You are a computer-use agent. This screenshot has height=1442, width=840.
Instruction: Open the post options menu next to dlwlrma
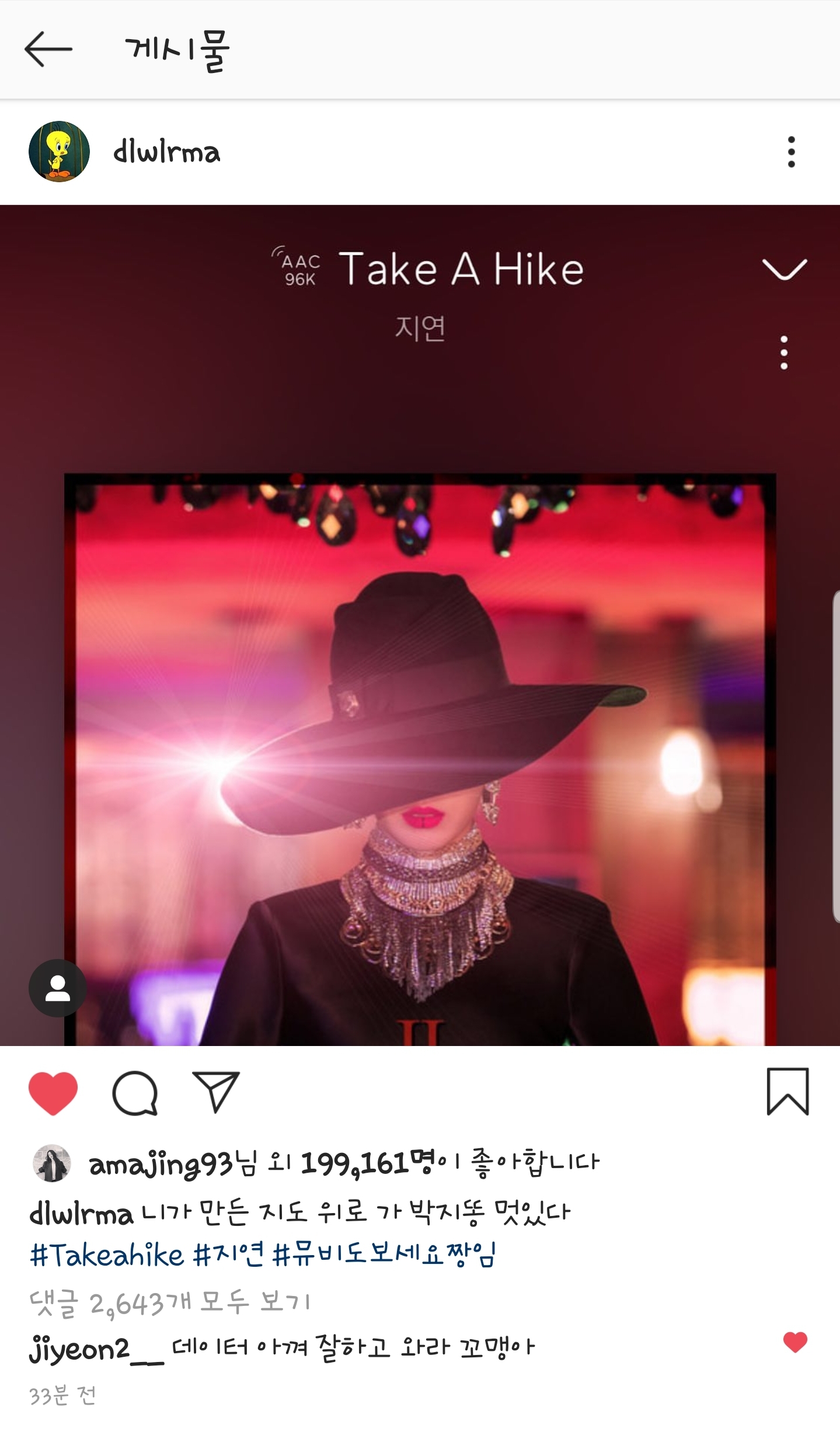tap(791, 152)
